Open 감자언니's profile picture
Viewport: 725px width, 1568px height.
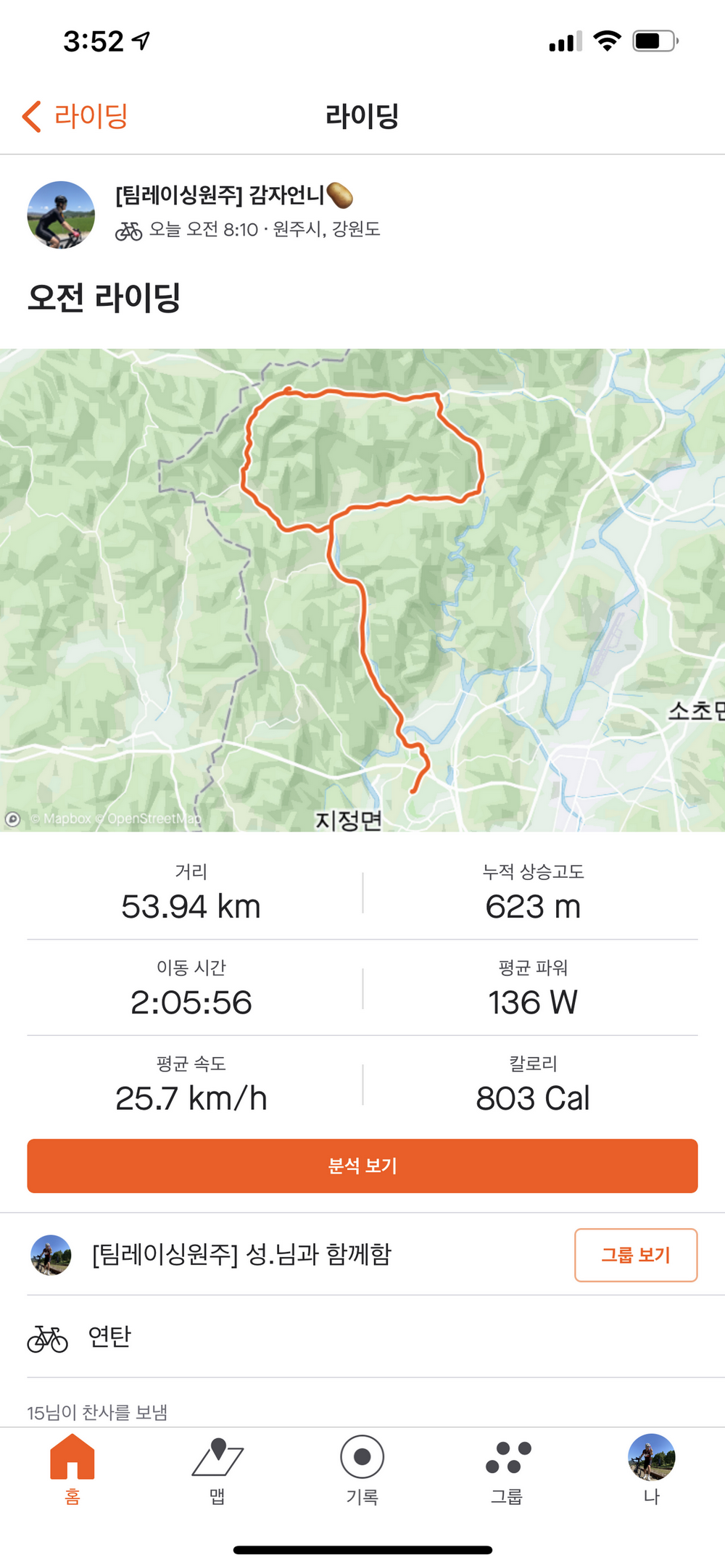coord(61,215)
